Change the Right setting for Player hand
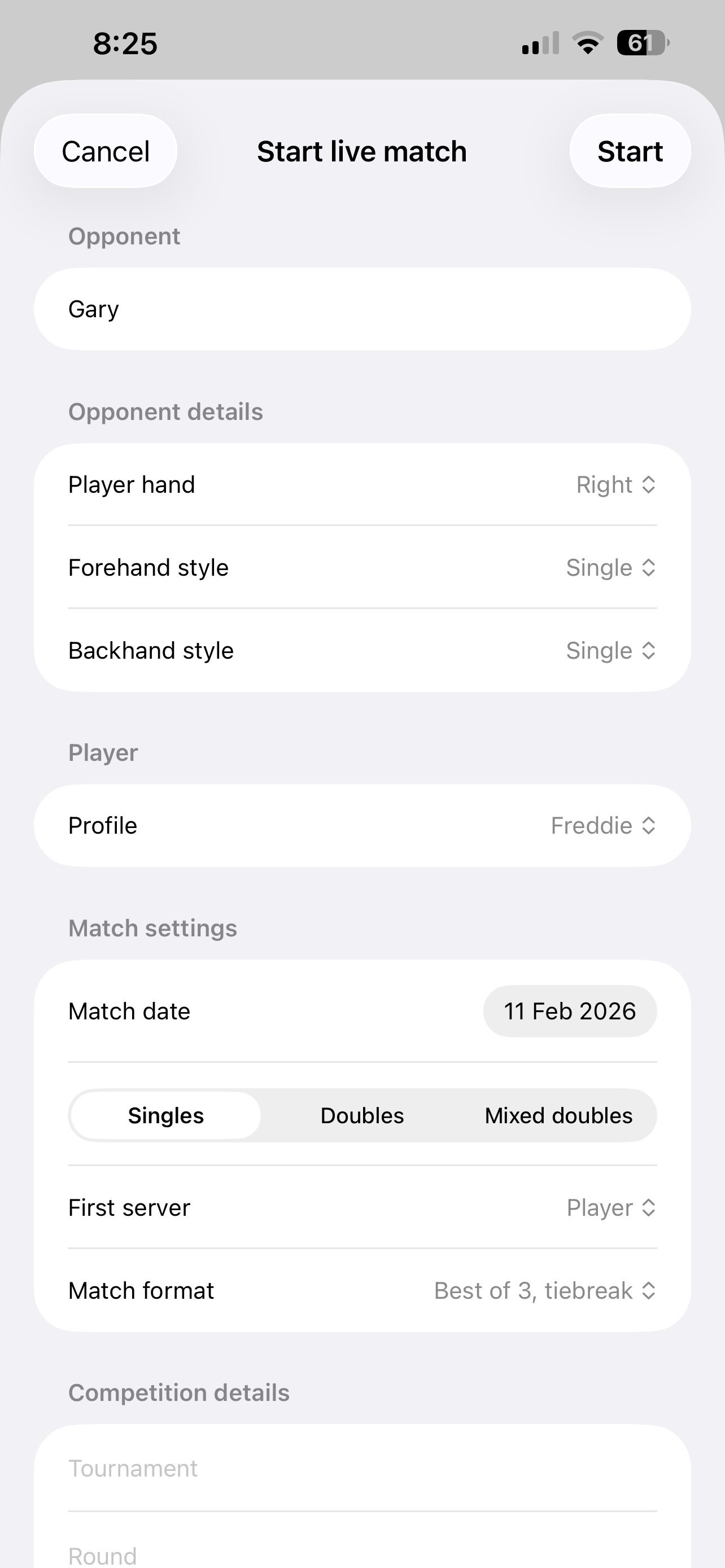Screen dimensions: 725x1568 click(616, 484)
